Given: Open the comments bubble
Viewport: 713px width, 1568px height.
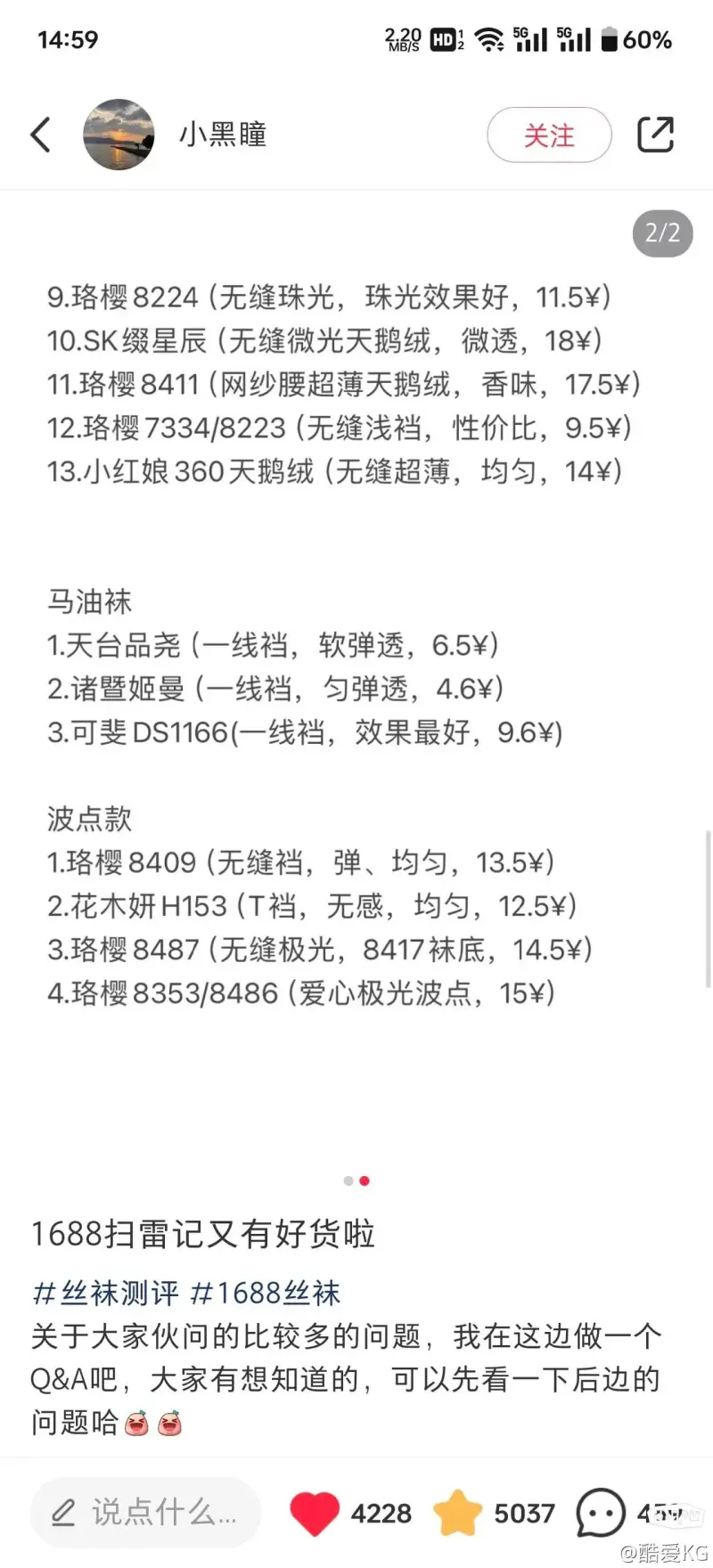Looking at the screenshot, I should pos(601,1512).
